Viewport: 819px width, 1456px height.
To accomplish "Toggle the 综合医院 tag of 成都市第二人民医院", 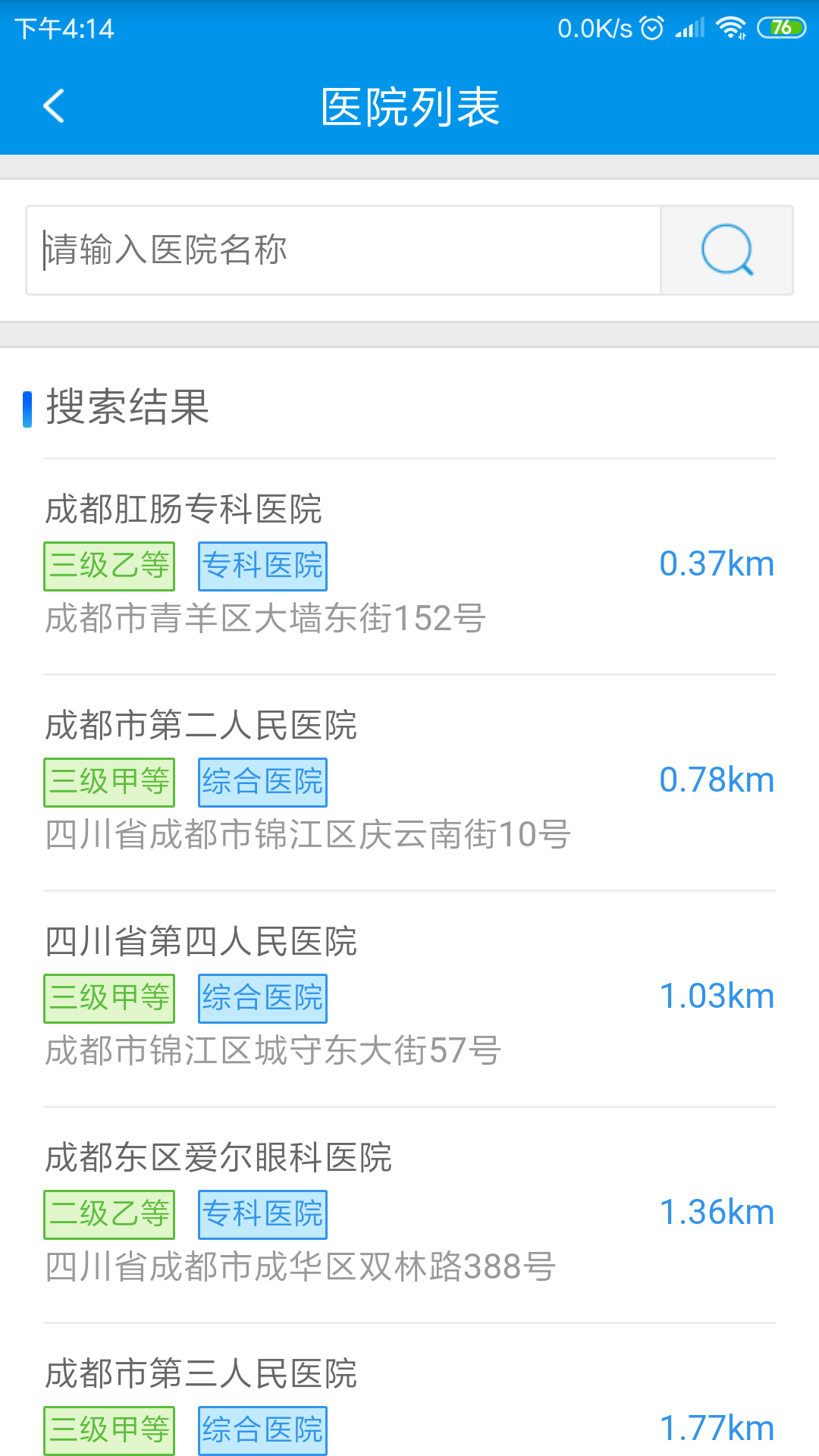I will [x=262, y=782].
